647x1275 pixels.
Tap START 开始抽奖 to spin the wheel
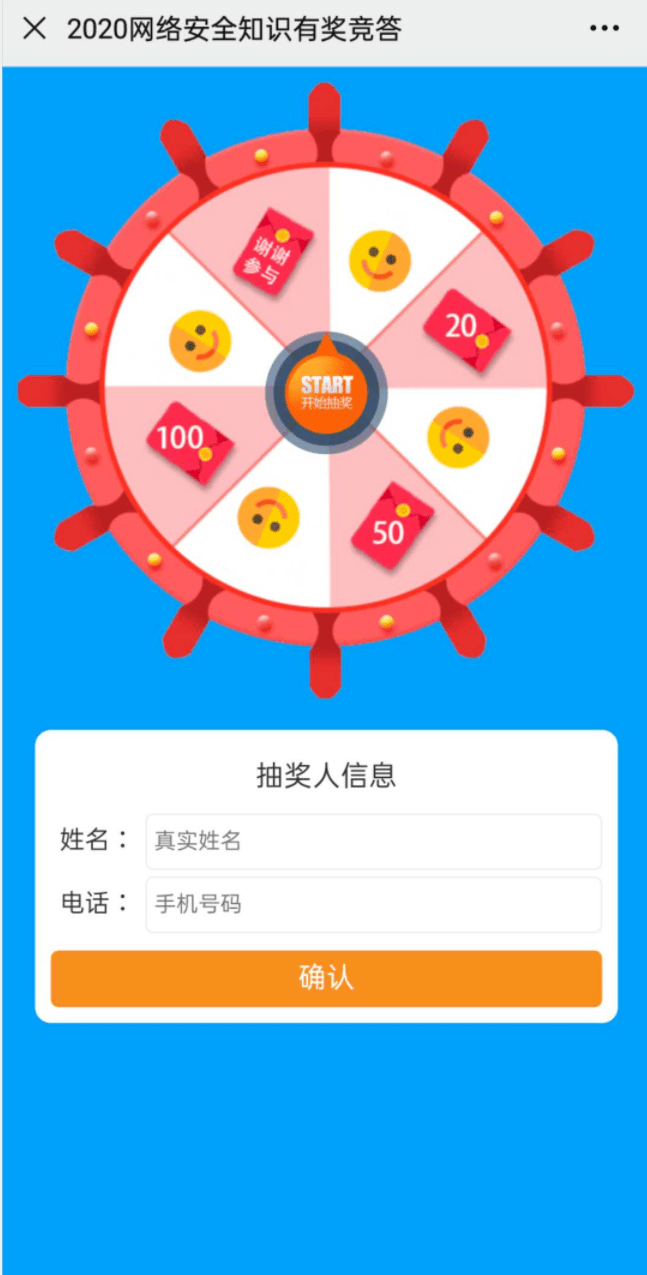click(326, 392)
